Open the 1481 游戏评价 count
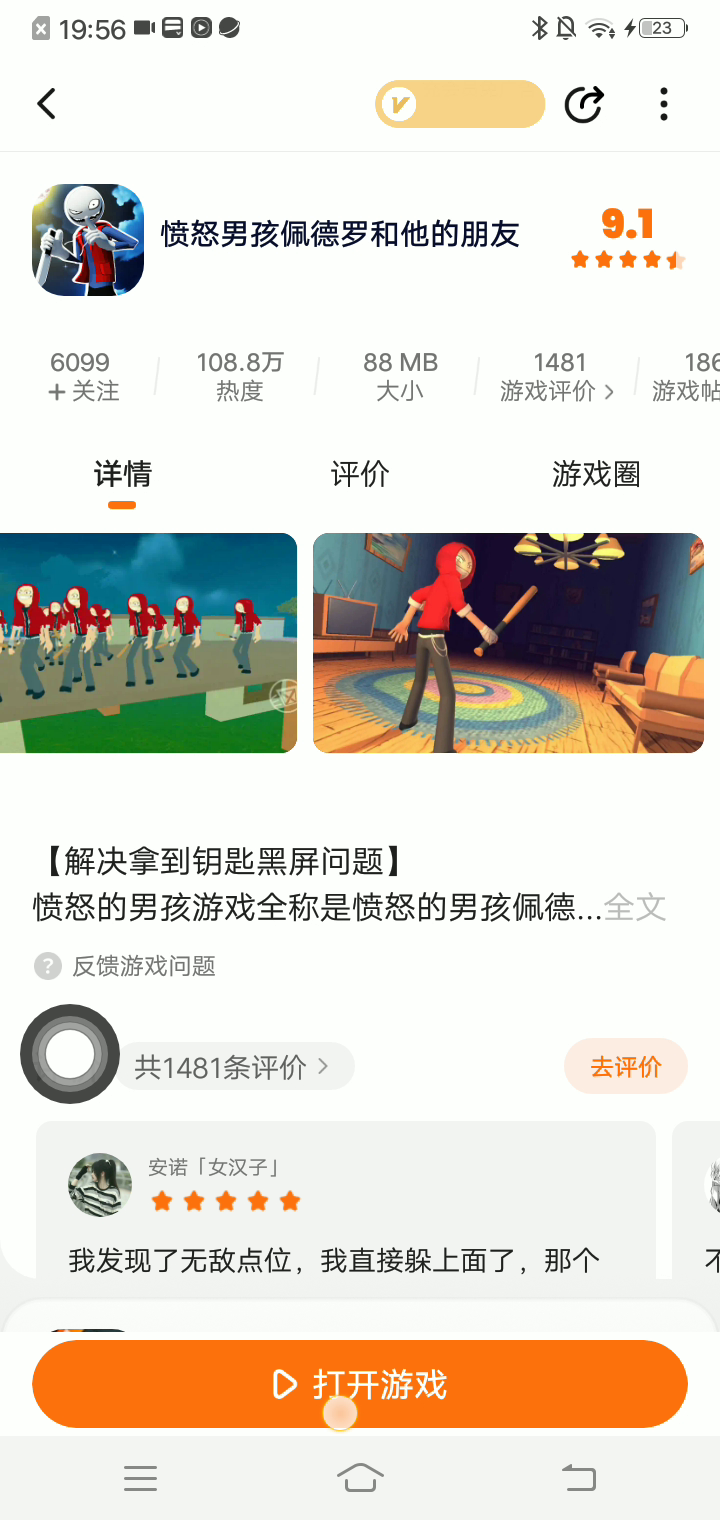Viewport: 720px width, 1520px height. [558, 377]
